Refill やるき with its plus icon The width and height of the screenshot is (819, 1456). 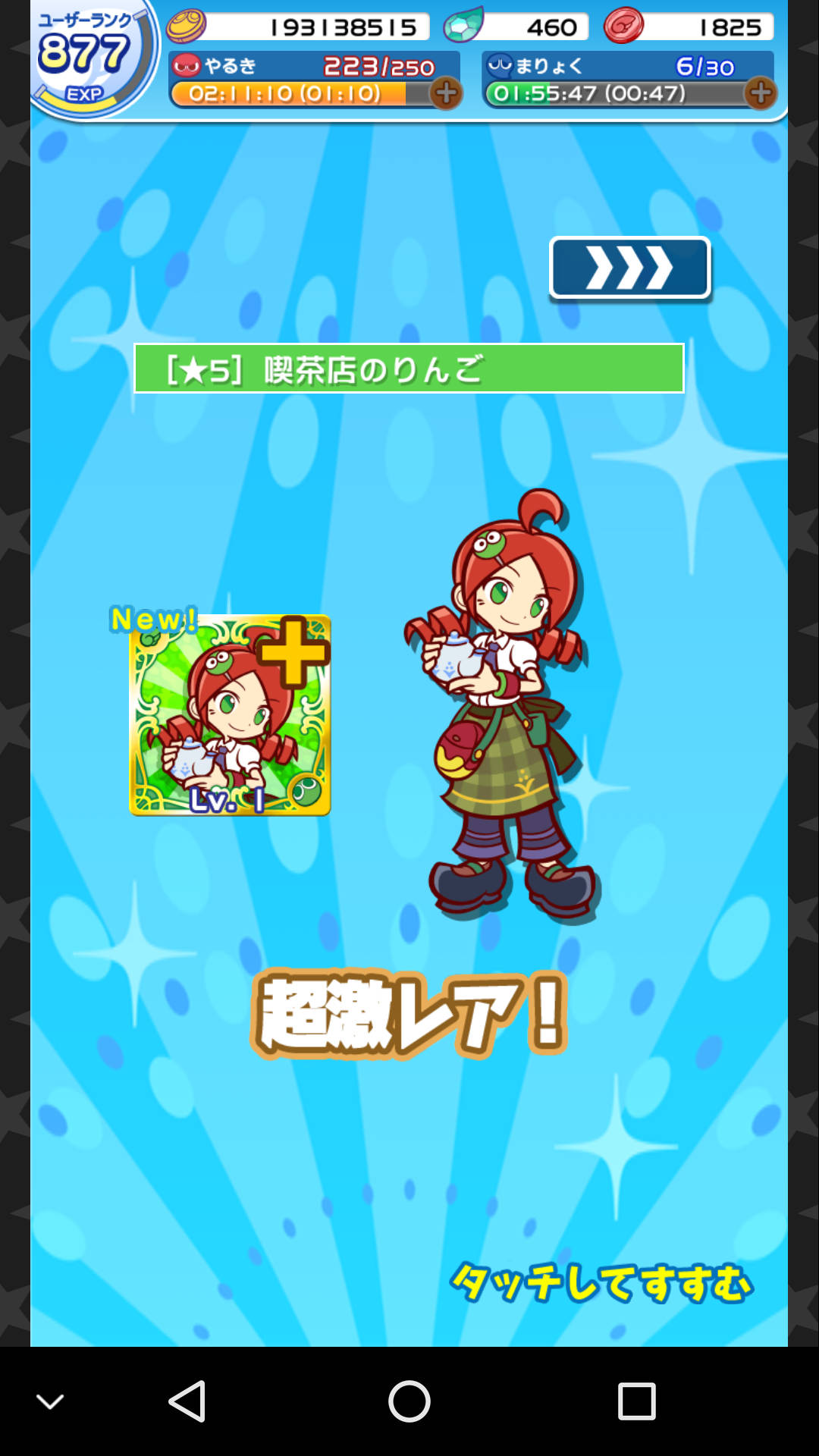tap(446, 93)
